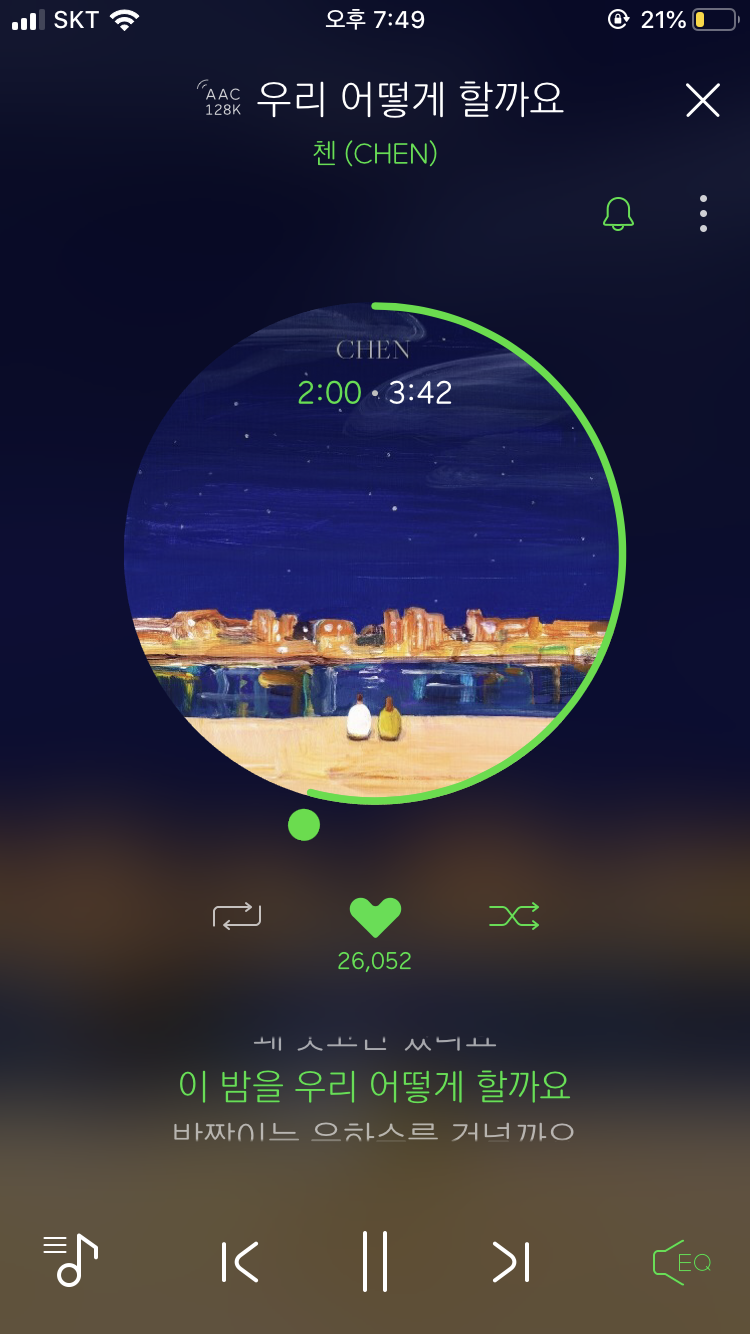
Task: Tap the song title 우리 어떻게 할까요
Action: click(x=412, y=98)
